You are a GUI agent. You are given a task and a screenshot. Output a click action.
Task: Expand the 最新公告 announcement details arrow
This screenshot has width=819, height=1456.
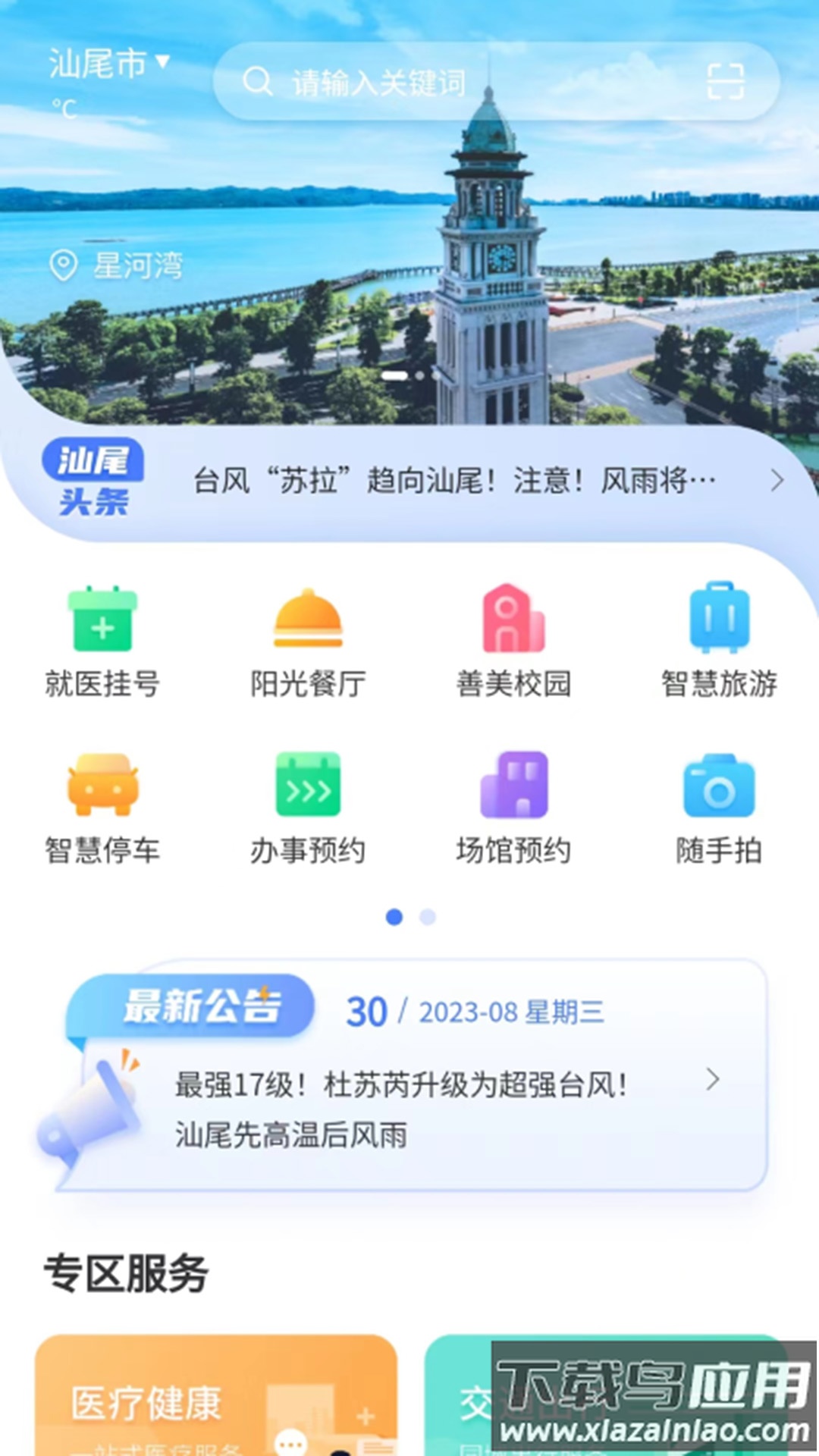714,1077
